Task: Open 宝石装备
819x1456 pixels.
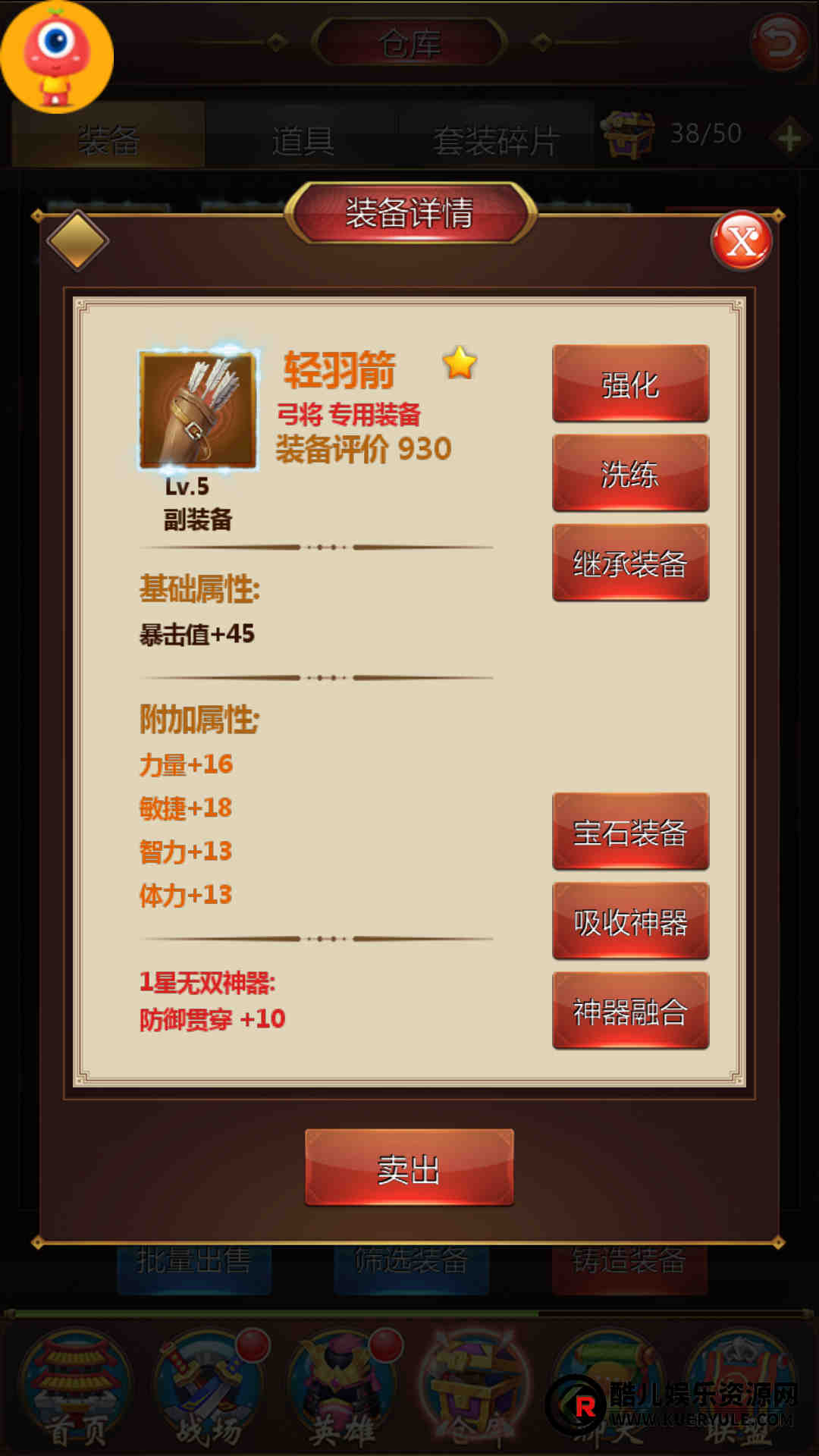Action: [630, 832]
